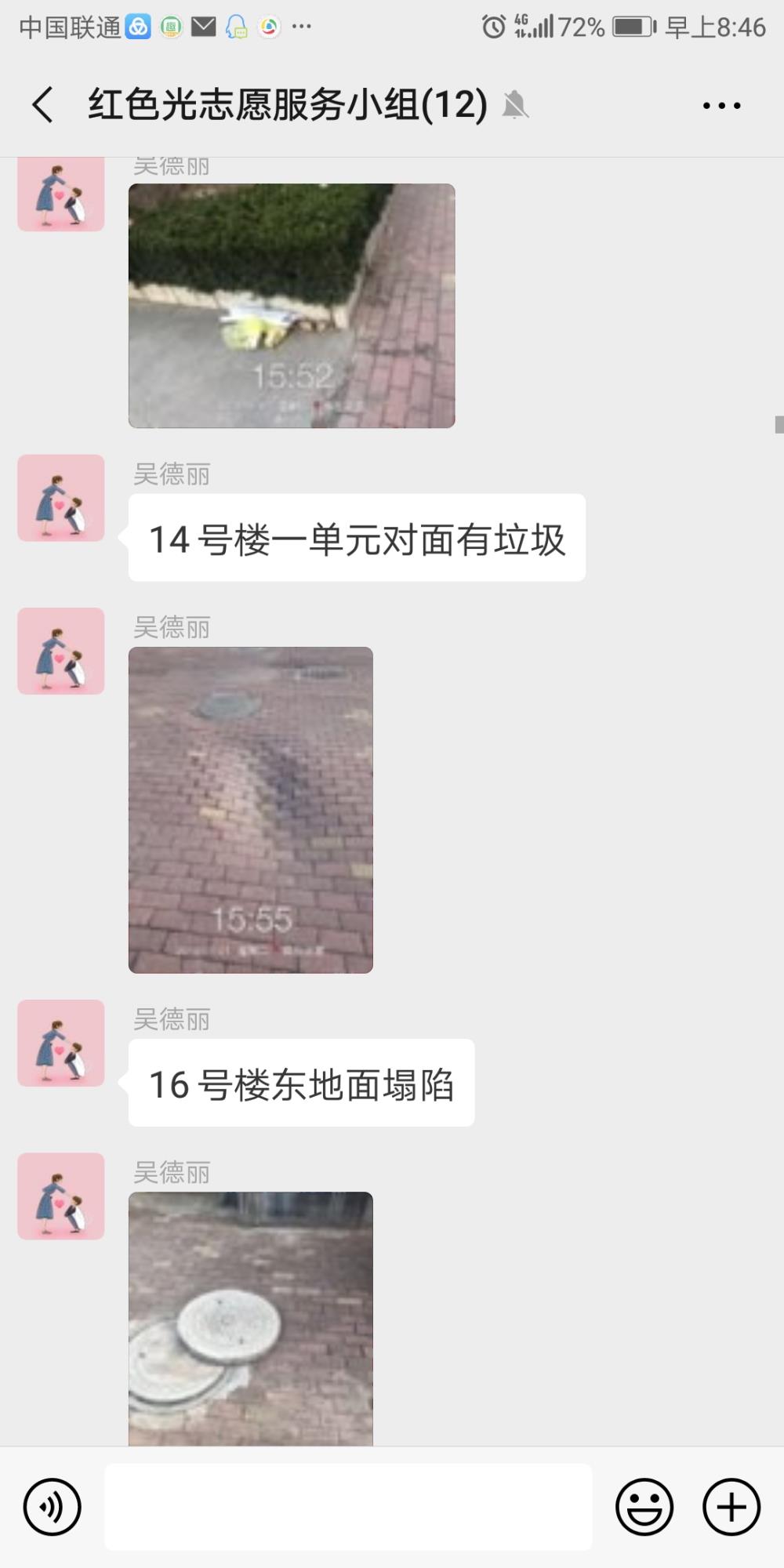View the garbage photo stamped 15:52
Image resolution: width=784 pixels, height=1568 pixels.
click(x=292, y=306)
